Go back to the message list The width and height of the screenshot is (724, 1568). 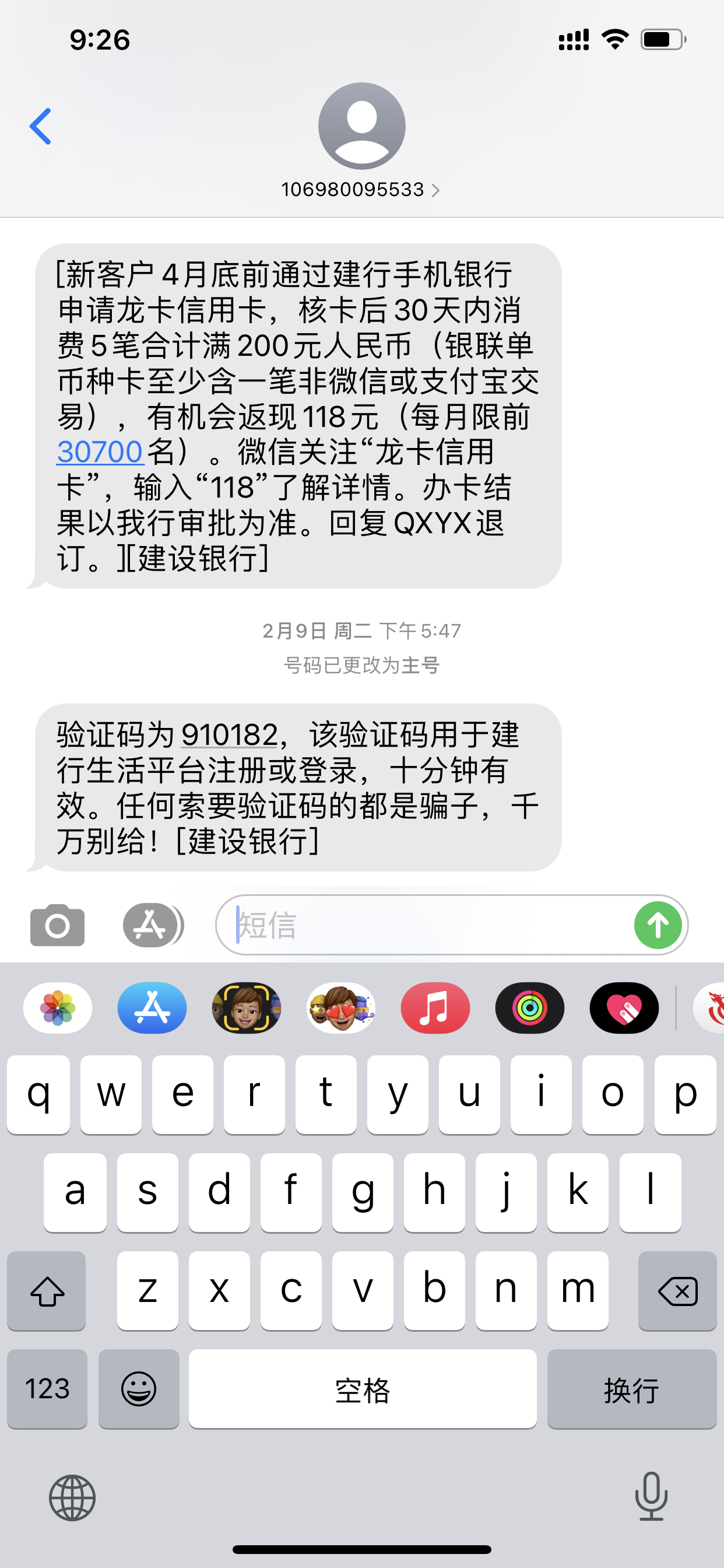click(x=41, y=127)
